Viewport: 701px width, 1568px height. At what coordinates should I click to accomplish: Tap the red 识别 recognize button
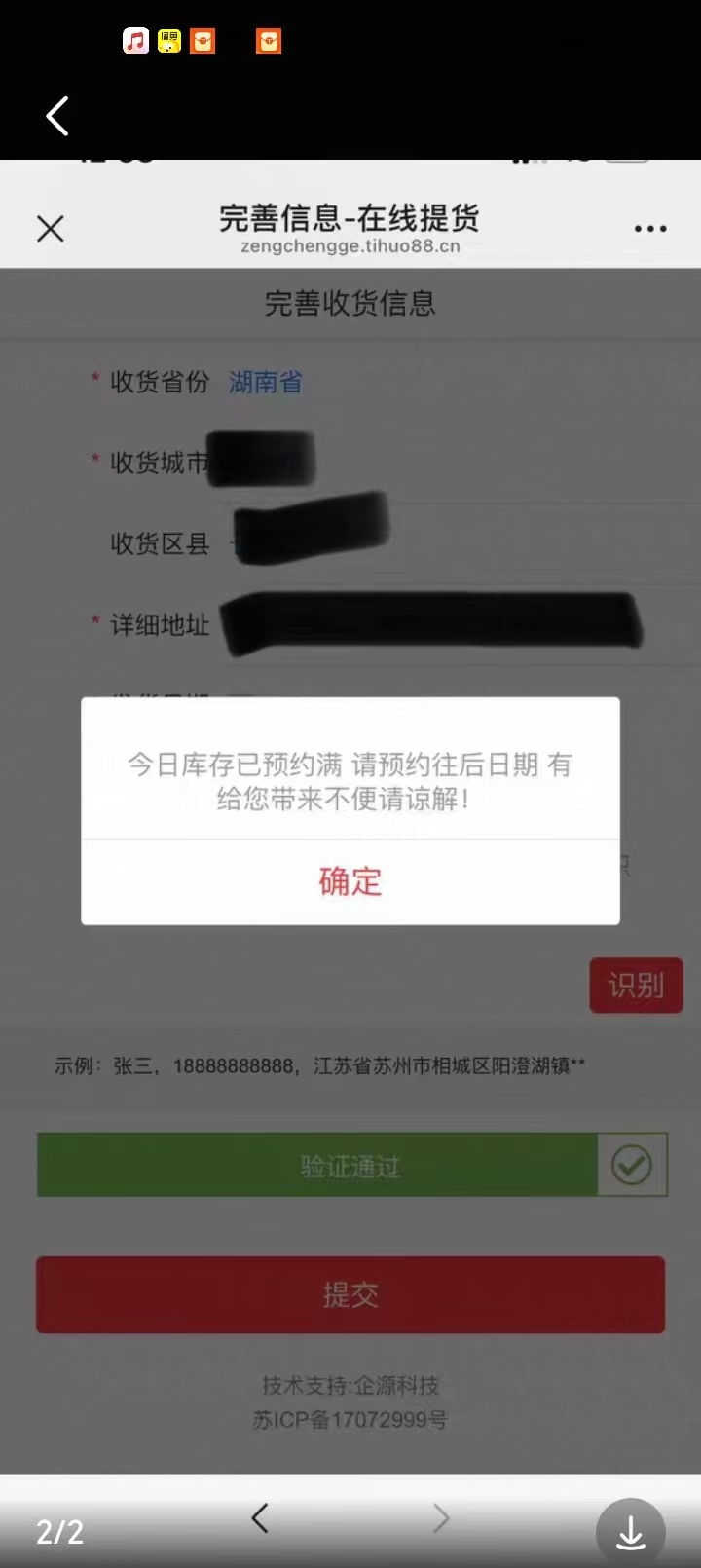point(636,986)
